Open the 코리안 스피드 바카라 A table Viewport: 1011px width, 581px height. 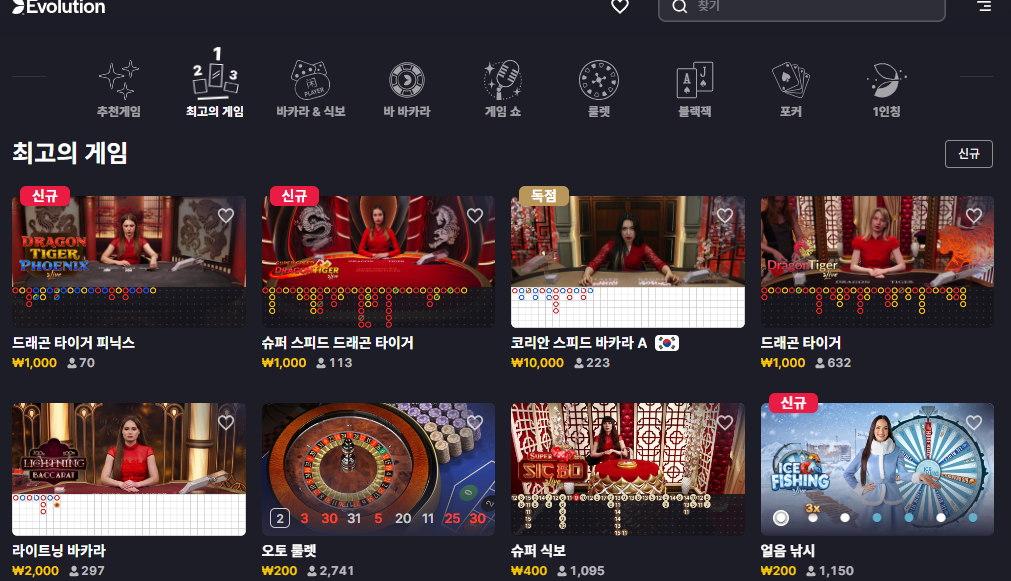(x=627, y=261)
